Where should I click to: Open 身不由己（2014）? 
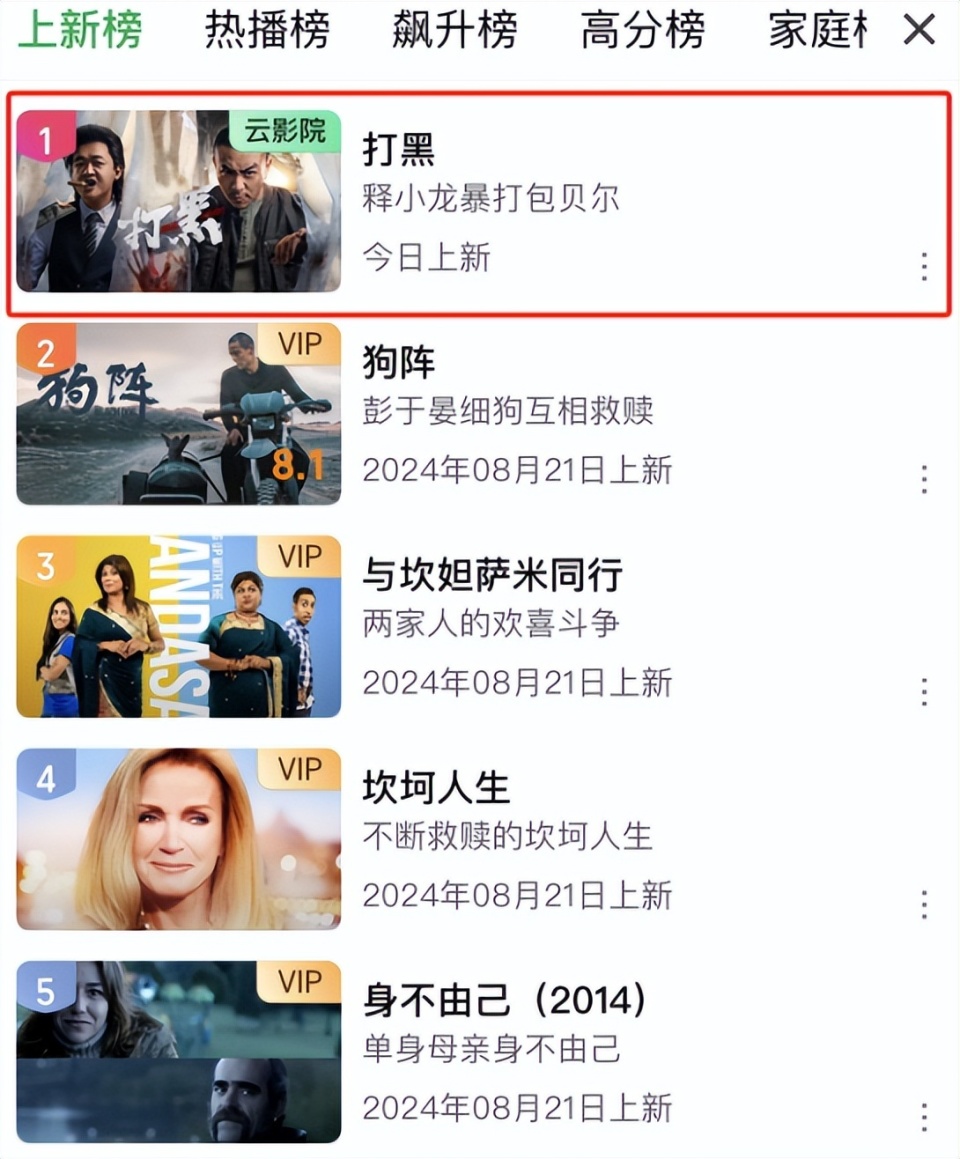click(504, 999)
